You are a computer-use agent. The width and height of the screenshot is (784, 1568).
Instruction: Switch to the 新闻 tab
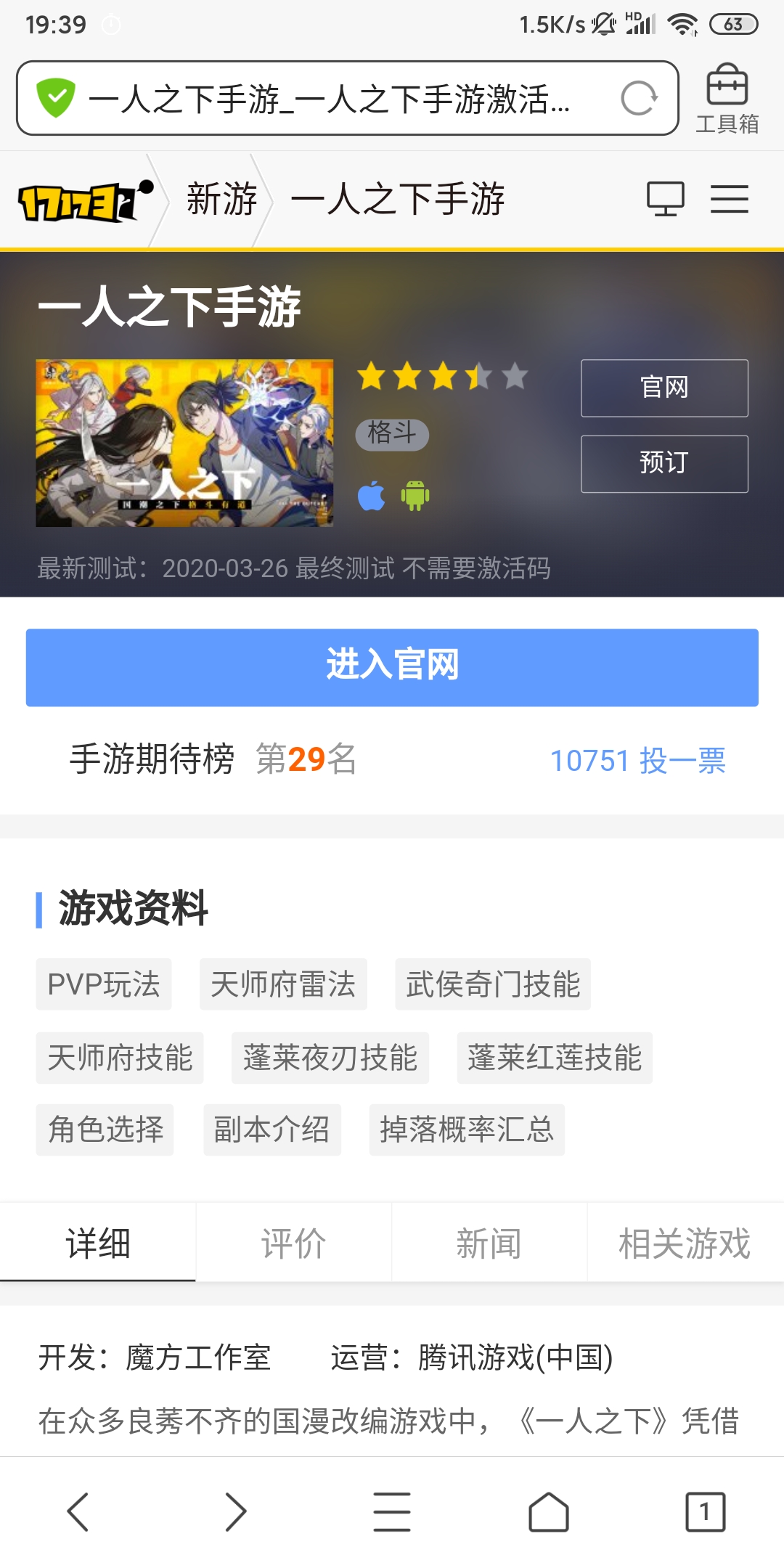point(489,1241)
